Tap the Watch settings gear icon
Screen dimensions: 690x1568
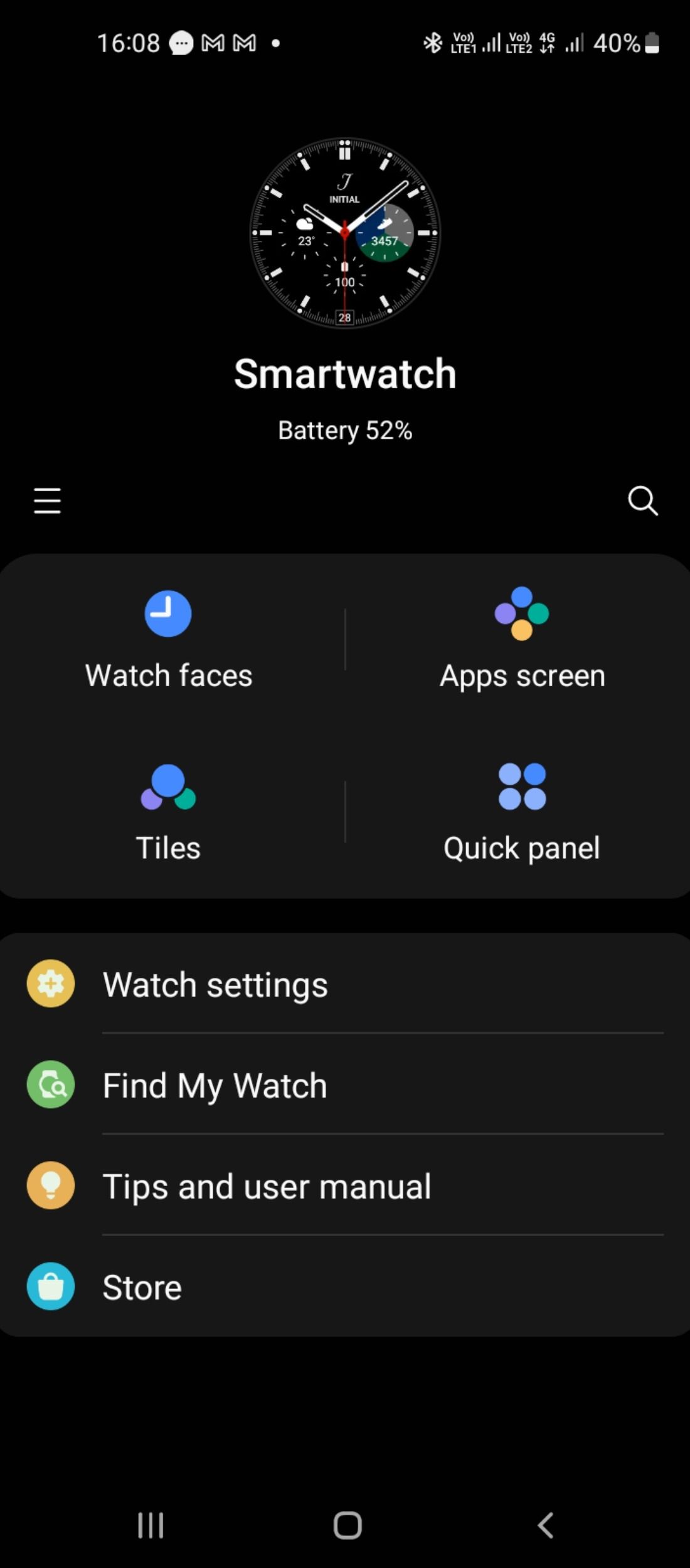point(51,983)
